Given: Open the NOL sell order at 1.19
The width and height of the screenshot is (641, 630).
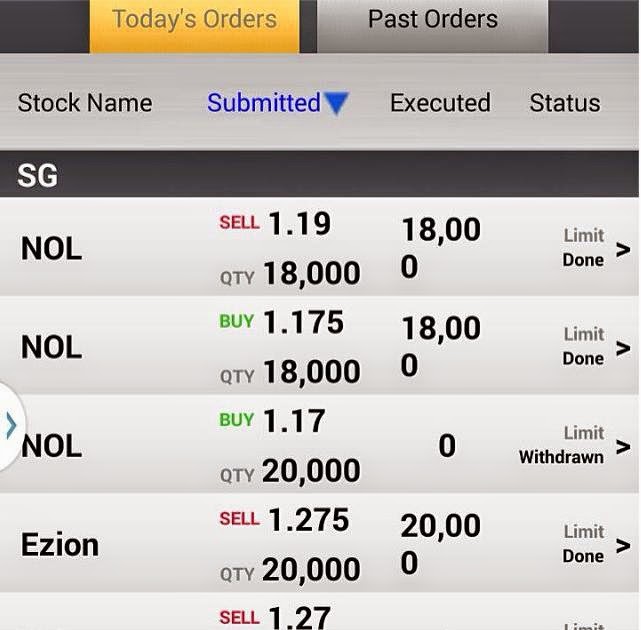Looking at the screenshot, I should [x=320, y=247].
